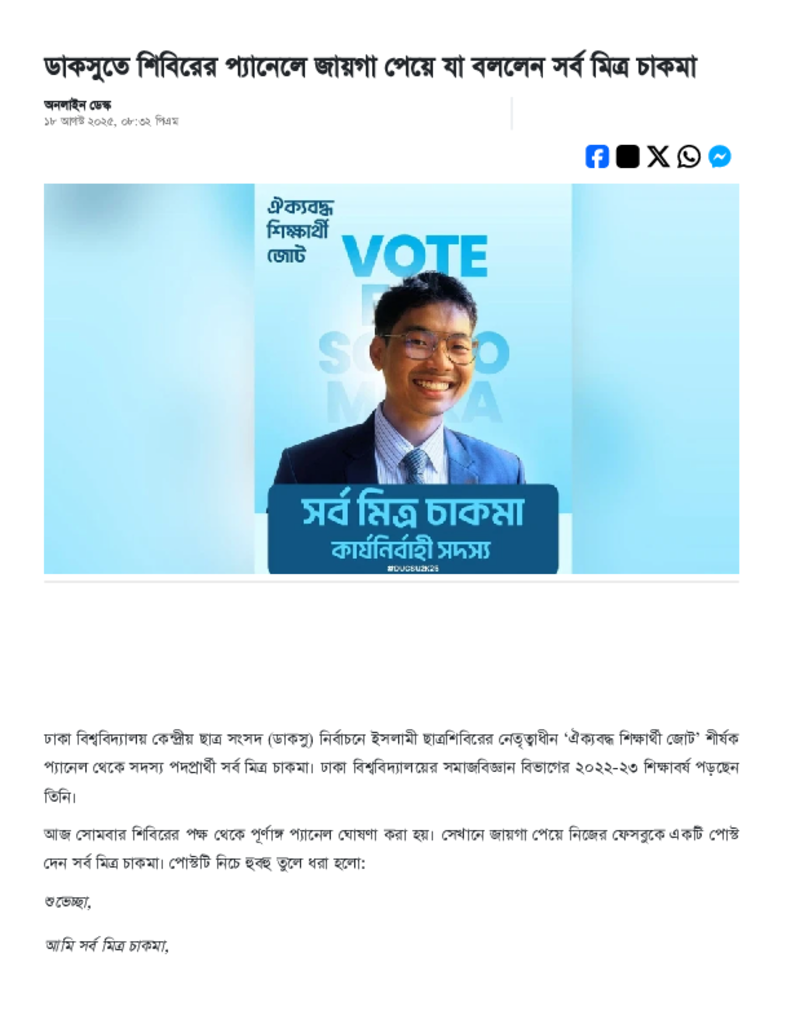Share the article through Messenger
The width and height of the screenshot is (791, 1024).
pyautogui.click(x=720, y=157)
